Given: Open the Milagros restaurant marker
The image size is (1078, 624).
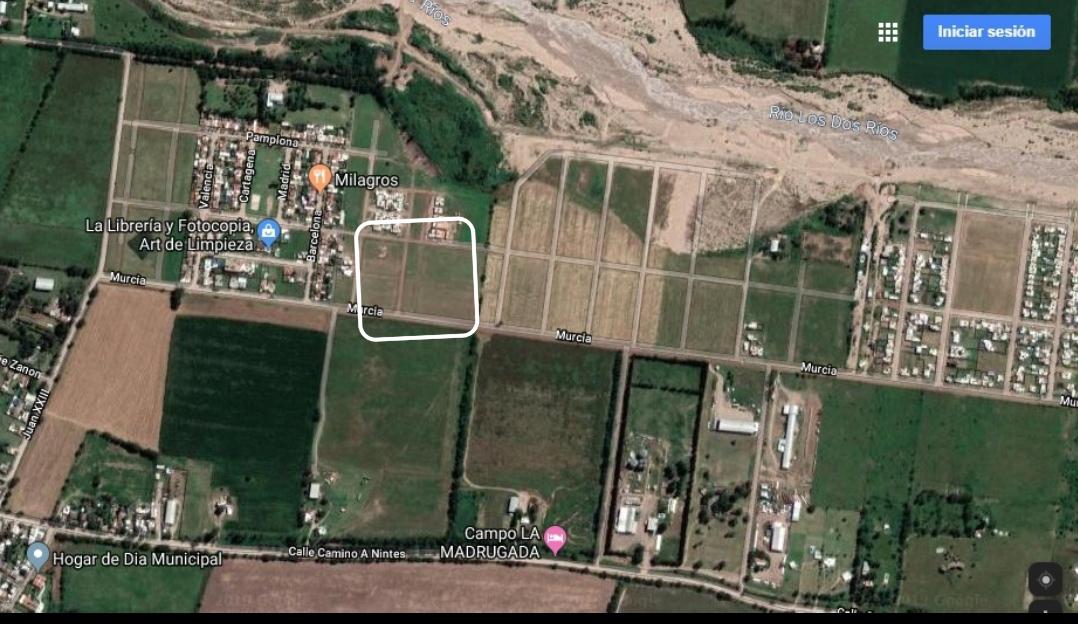Looking at the screenshot, I should coord(320,178).
